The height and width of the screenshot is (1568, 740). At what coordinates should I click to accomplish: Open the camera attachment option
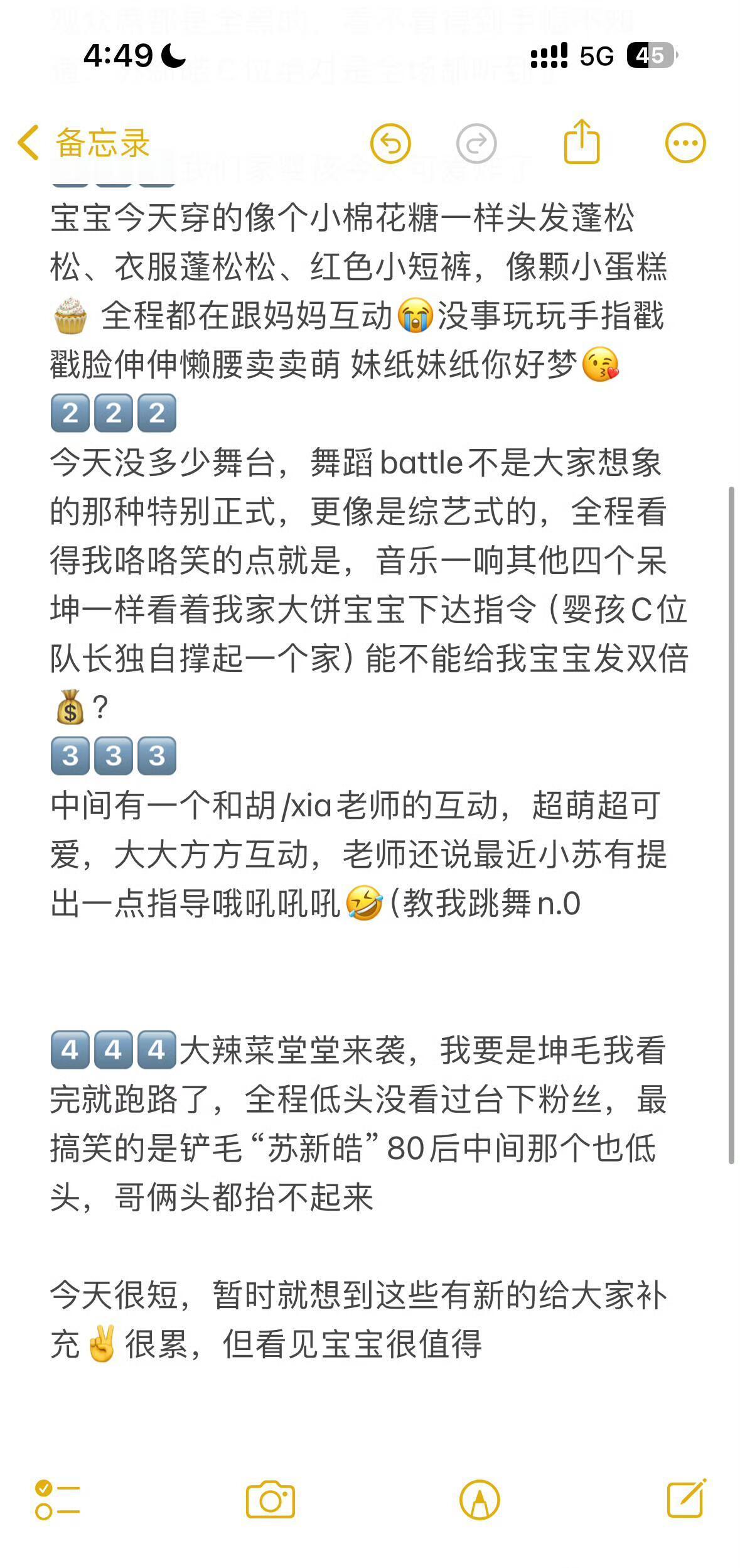point(271,1500)
